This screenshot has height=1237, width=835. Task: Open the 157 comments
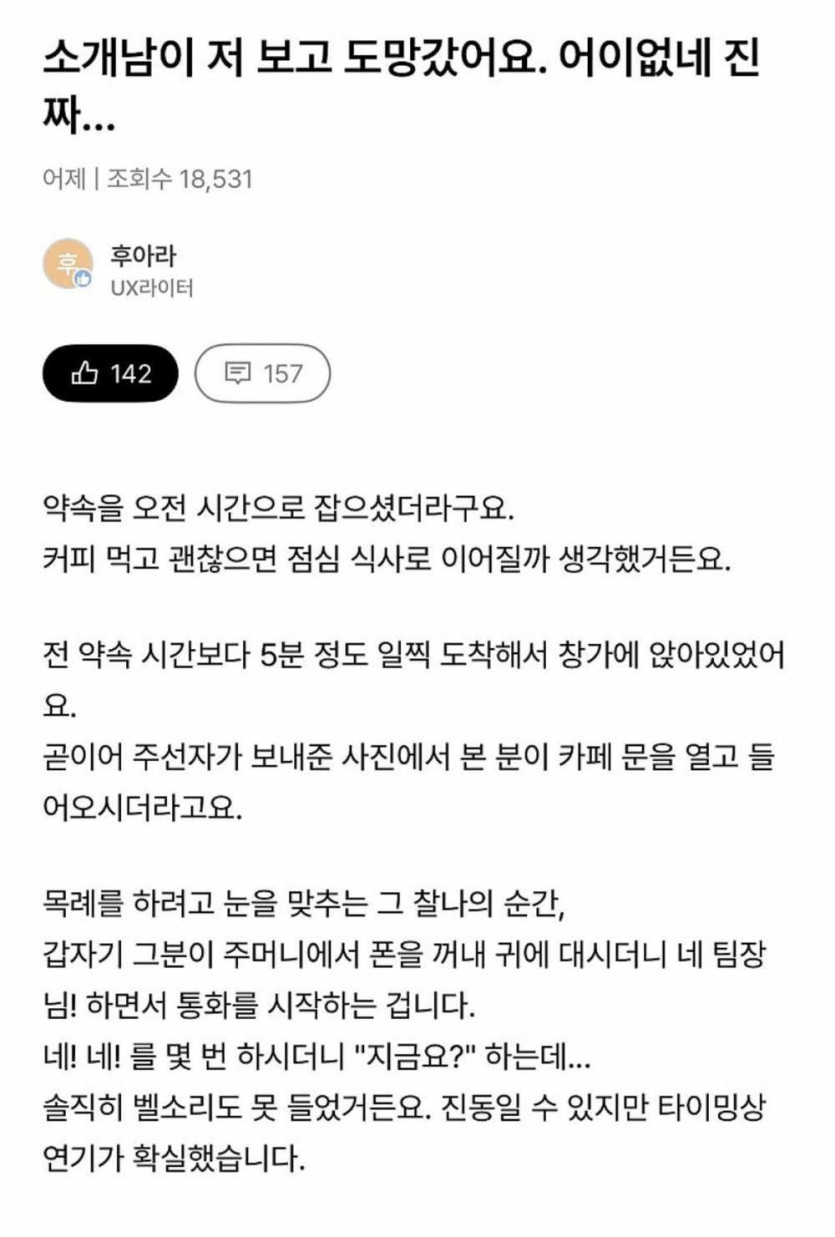click(262, 374)
